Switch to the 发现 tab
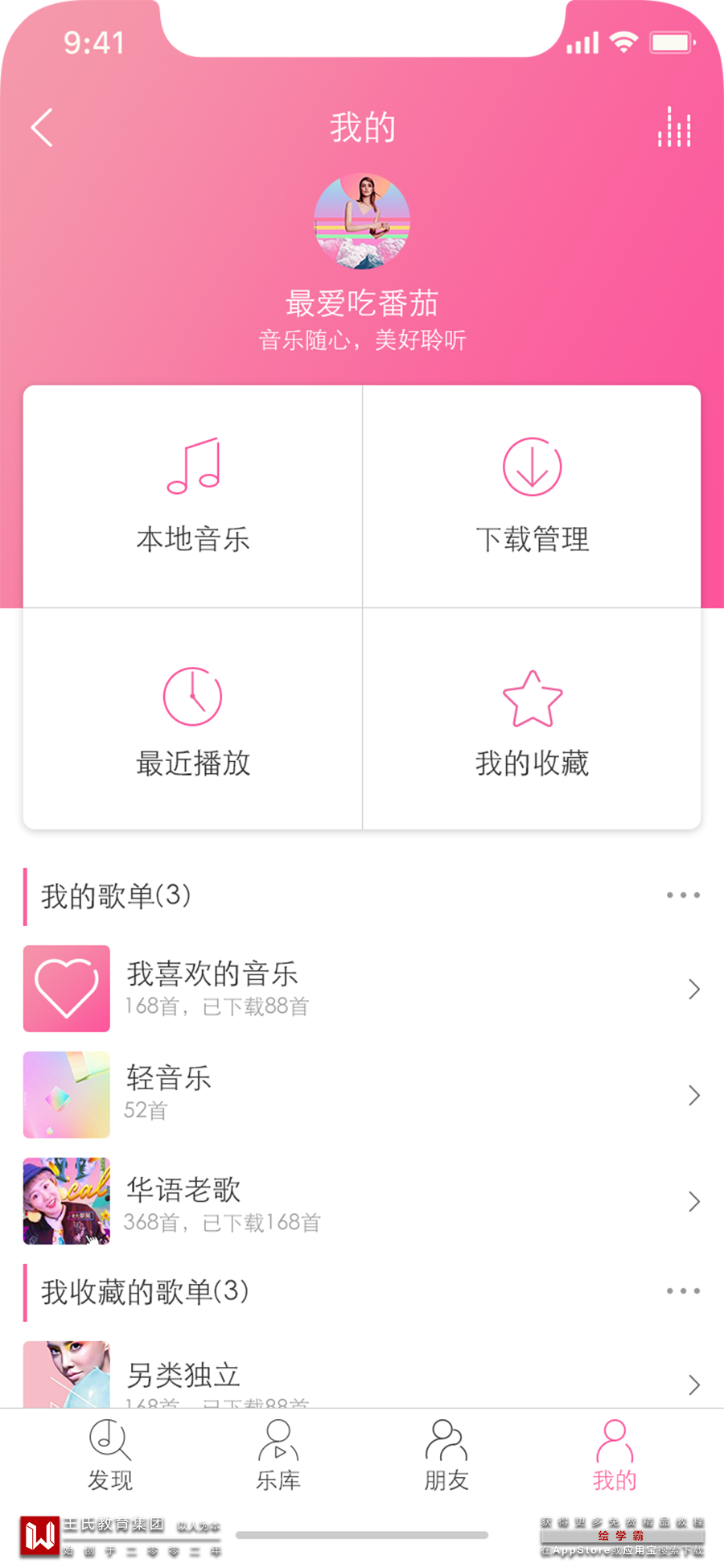 pyautogui.click(x=110, y=1455)
